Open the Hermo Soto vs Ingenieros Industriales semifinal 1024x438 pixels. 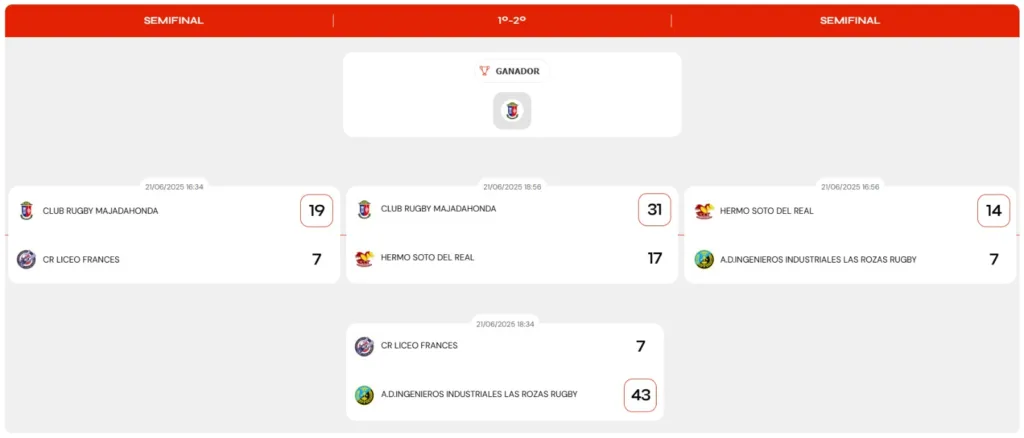850,235
